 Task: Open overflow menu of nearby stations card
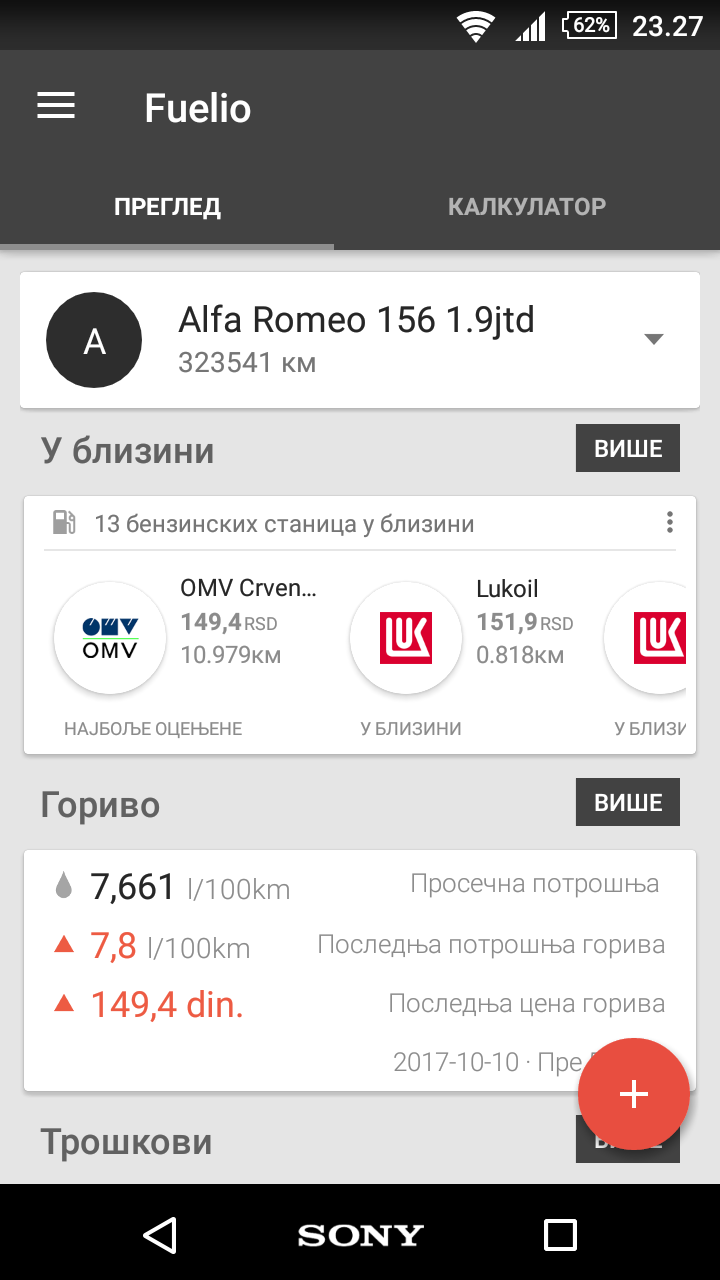[670, 522]
